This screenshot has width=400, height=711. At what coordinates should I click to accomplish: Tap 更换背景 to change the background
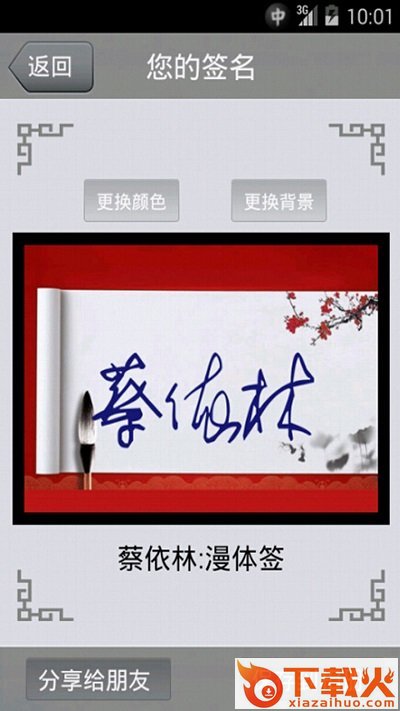point(279,201)
